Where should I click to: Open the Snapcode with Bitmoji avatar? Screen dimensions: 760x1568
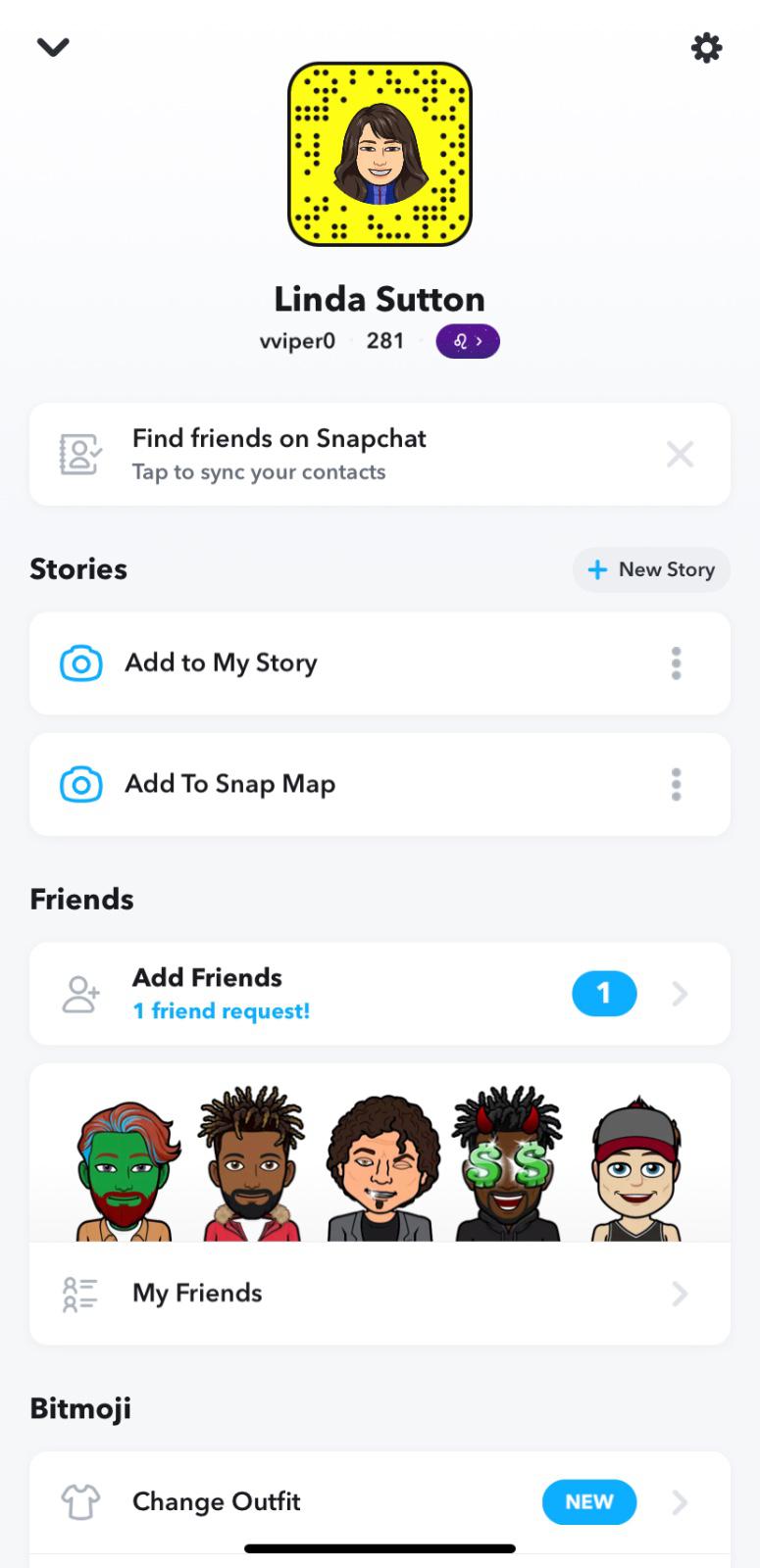coord(380,154)
